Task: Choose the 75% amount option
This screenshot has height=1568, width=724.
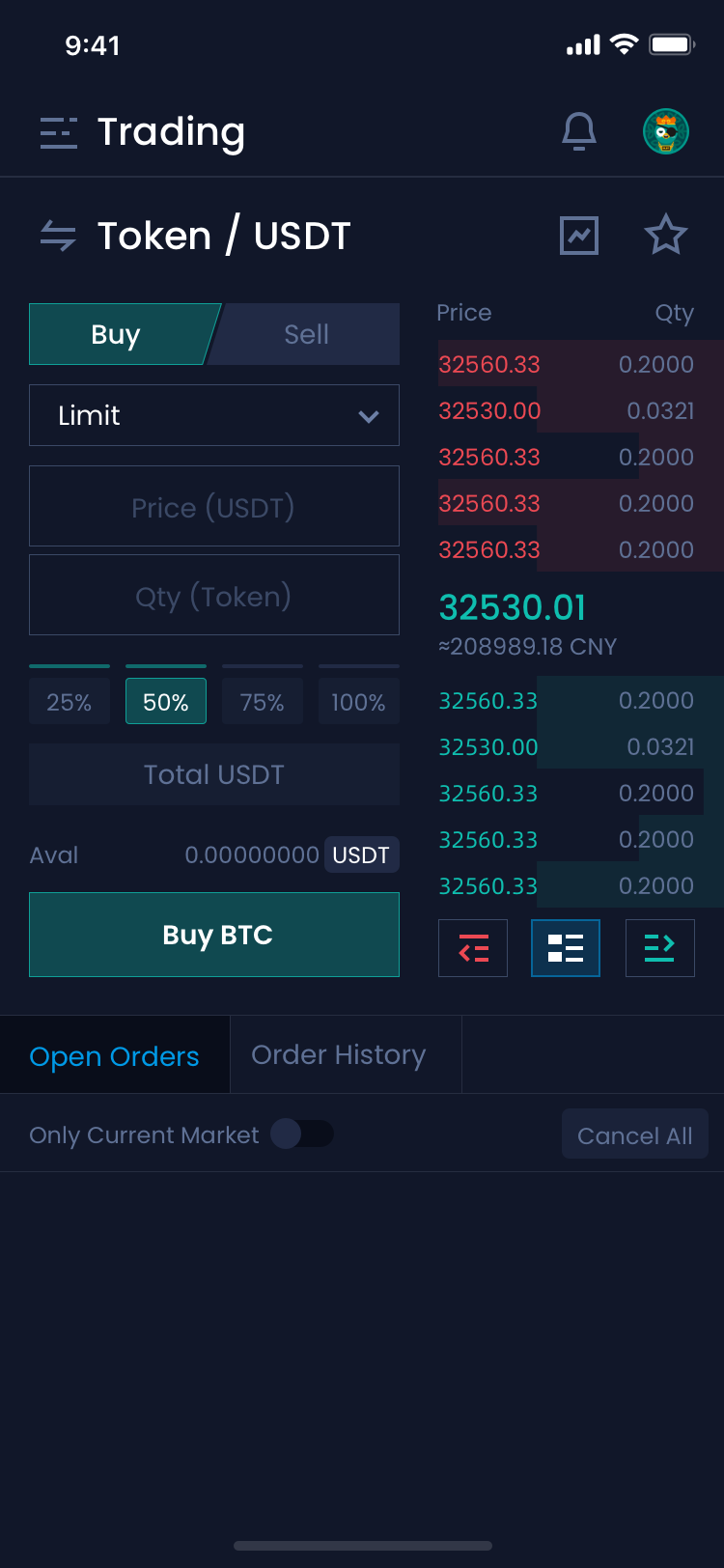Action: (x=263, y=701)
